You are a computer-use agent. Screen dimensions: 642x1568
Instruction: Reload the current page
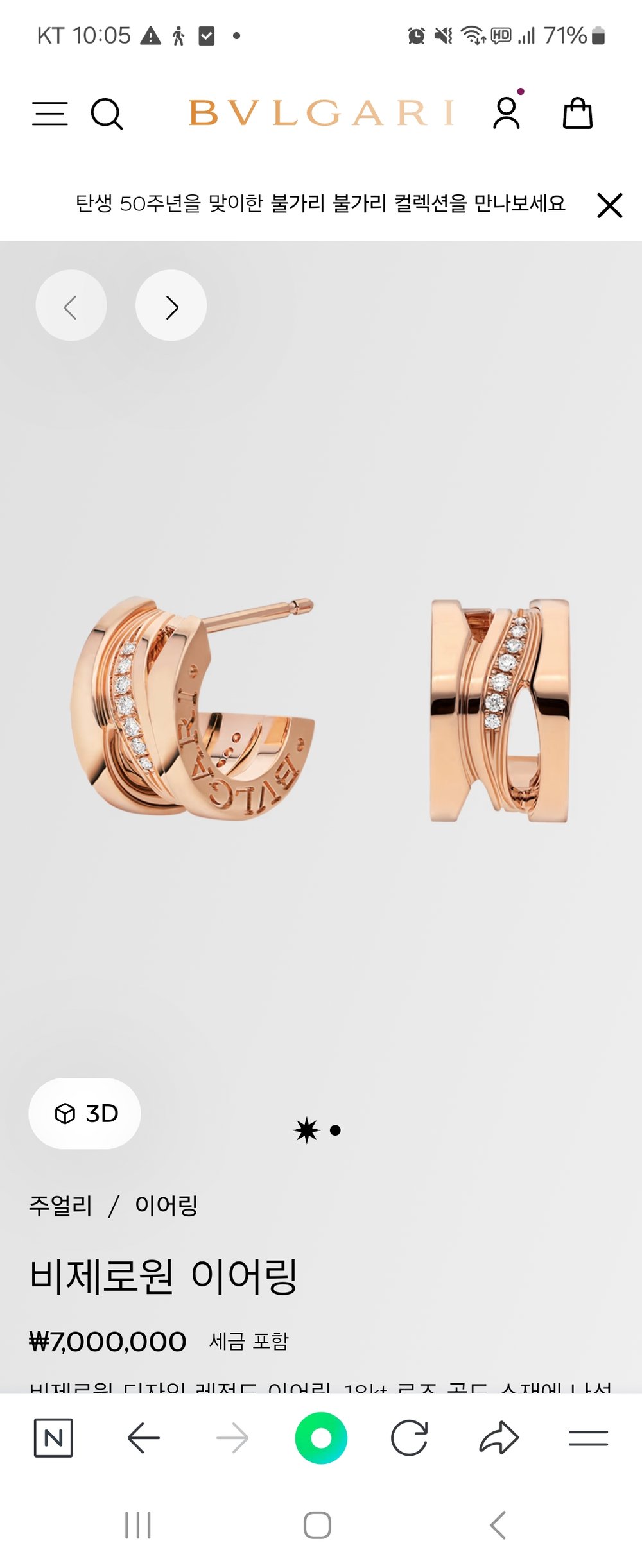click(x=410, y=1438)
